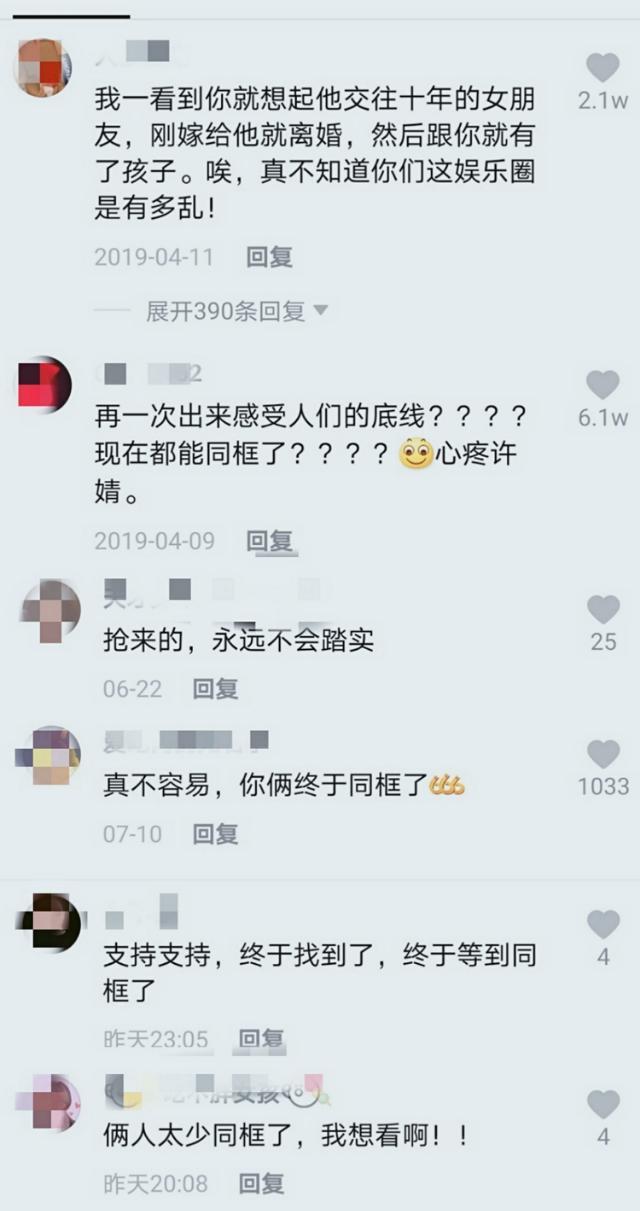Like the comment with 1033 likes
The height and width of the screenshot is (1211, 640).
[603, 754]
